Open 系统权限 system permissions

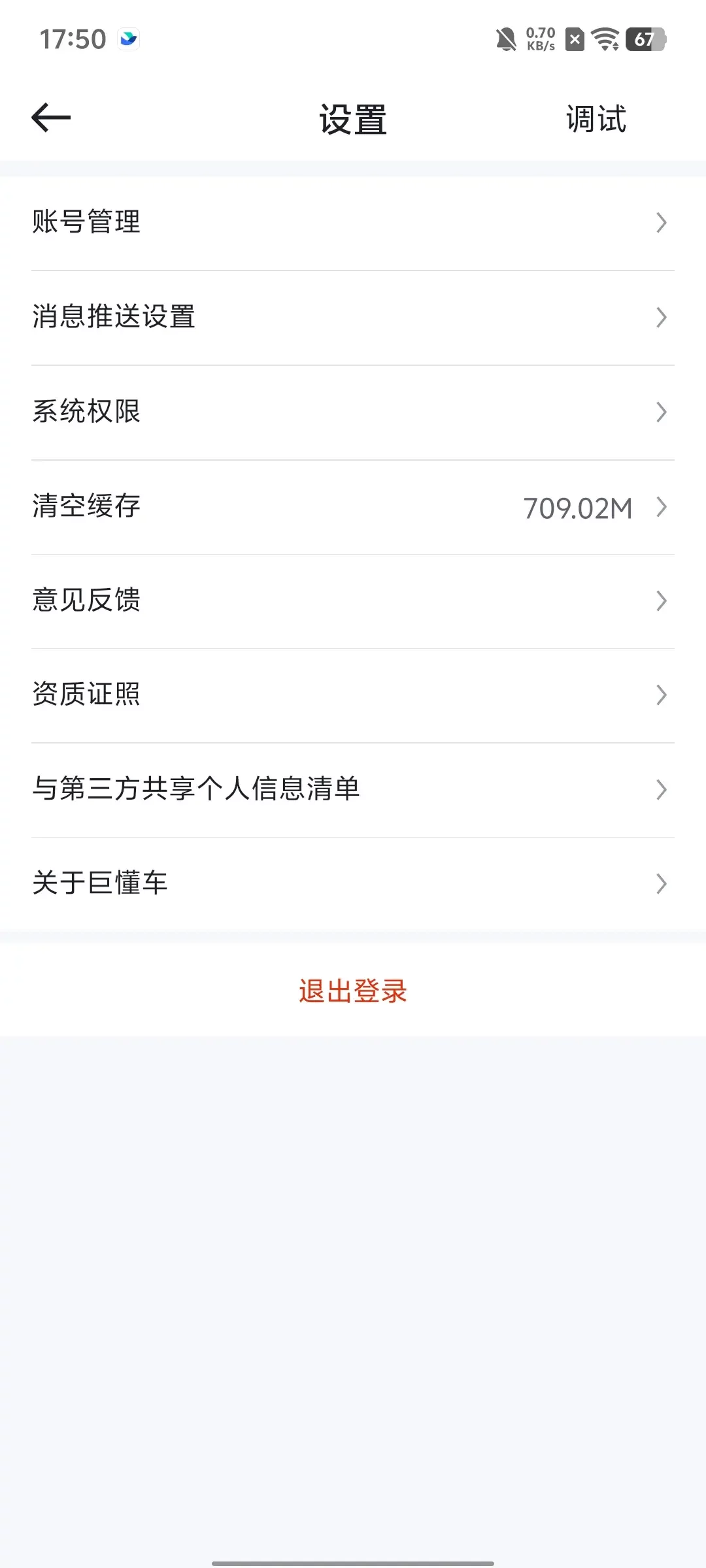[353, 412]
